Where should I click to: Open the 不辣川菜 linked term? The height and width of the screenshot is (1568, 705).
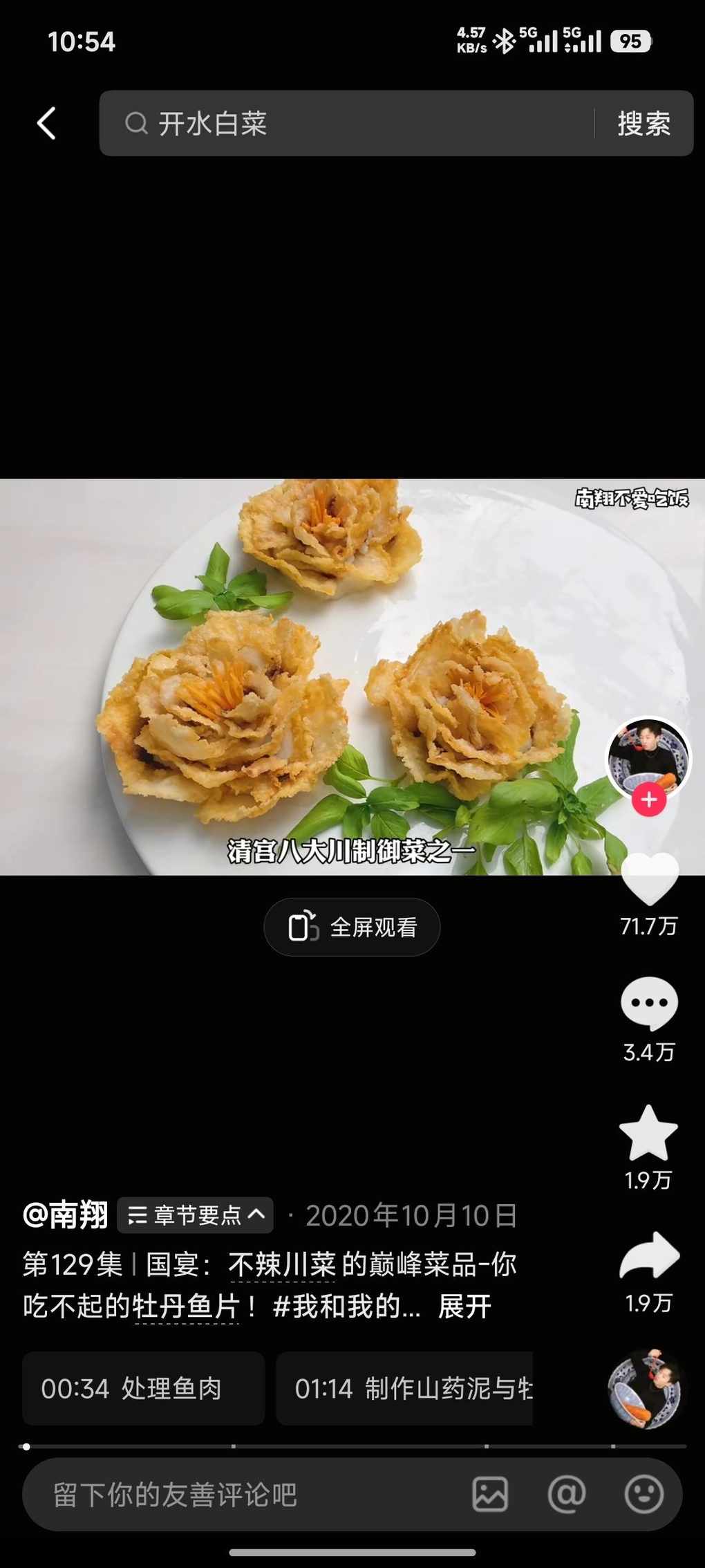point(282,1264)
